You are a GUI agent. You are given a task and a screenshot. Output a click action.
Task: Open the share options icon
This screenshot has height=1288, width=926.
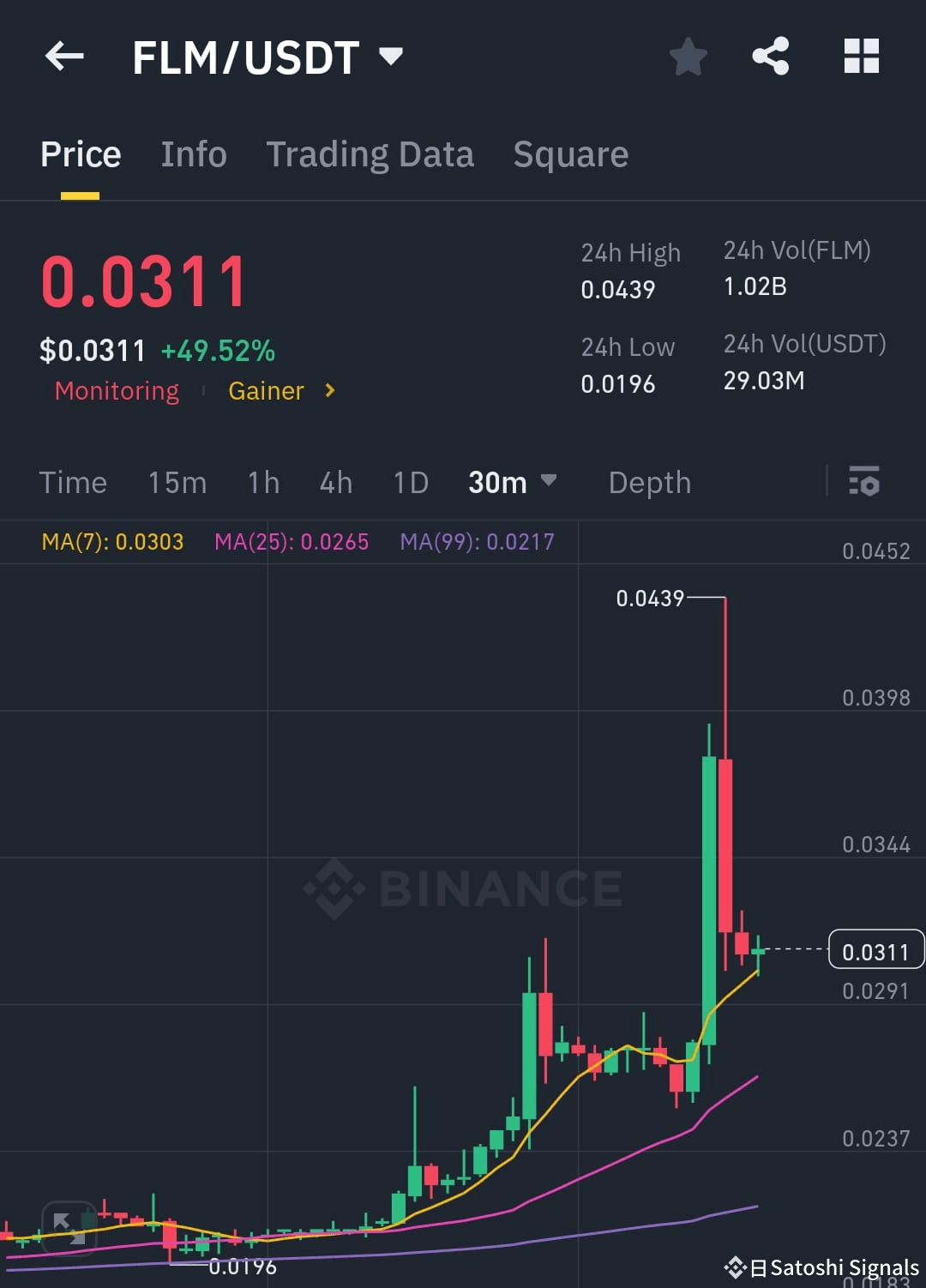(x=771, y=56)
